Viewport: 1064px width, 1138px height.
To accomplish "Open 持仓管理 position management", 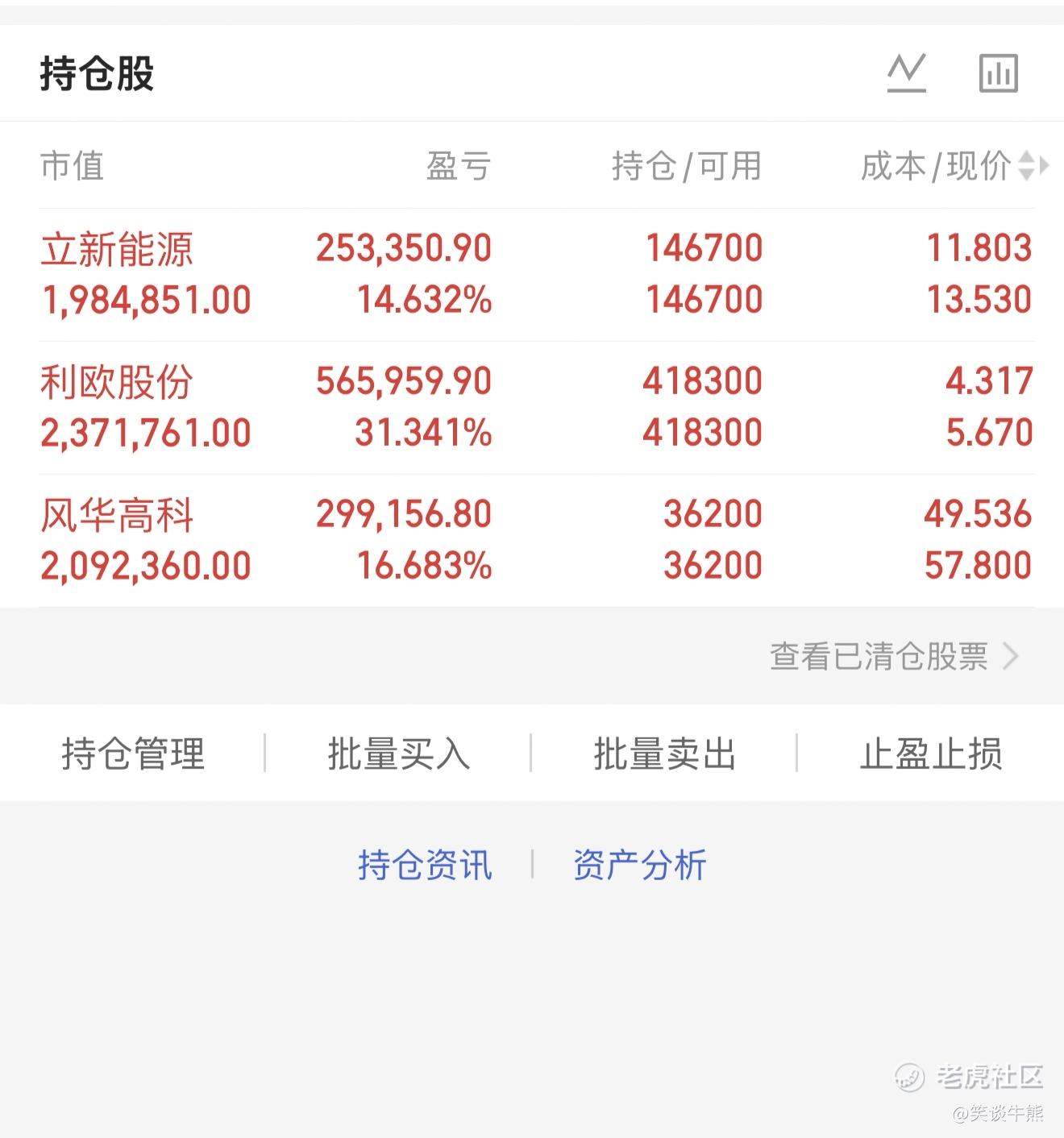I will tap(133, 754).
